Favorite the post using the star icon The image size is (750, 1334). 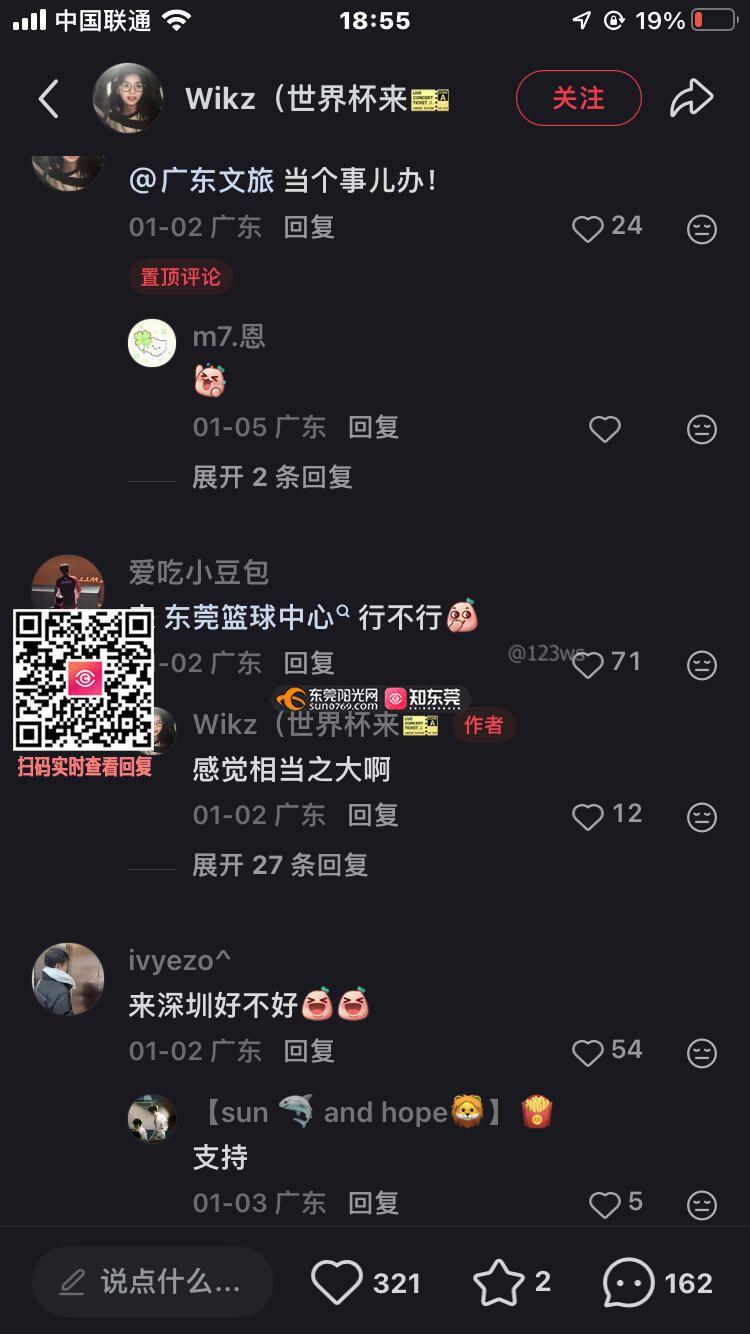pyautogui.click(x=498, y=1282)
